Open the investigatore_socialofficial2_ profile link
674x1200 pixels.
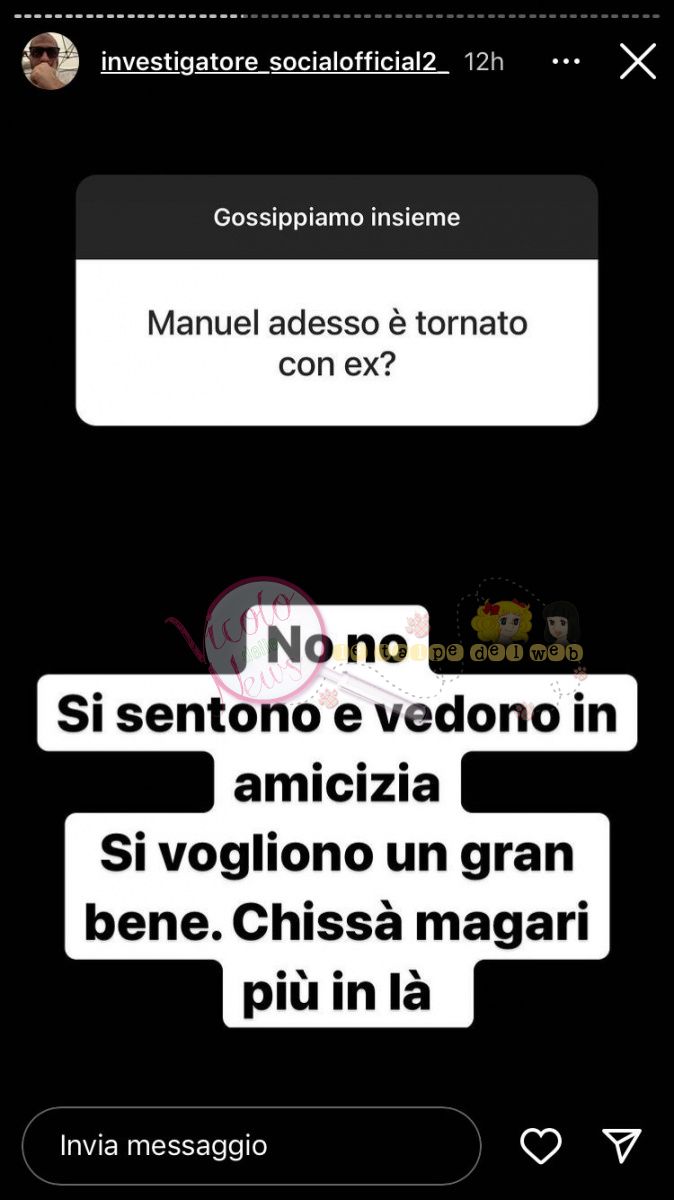[274, 62]
